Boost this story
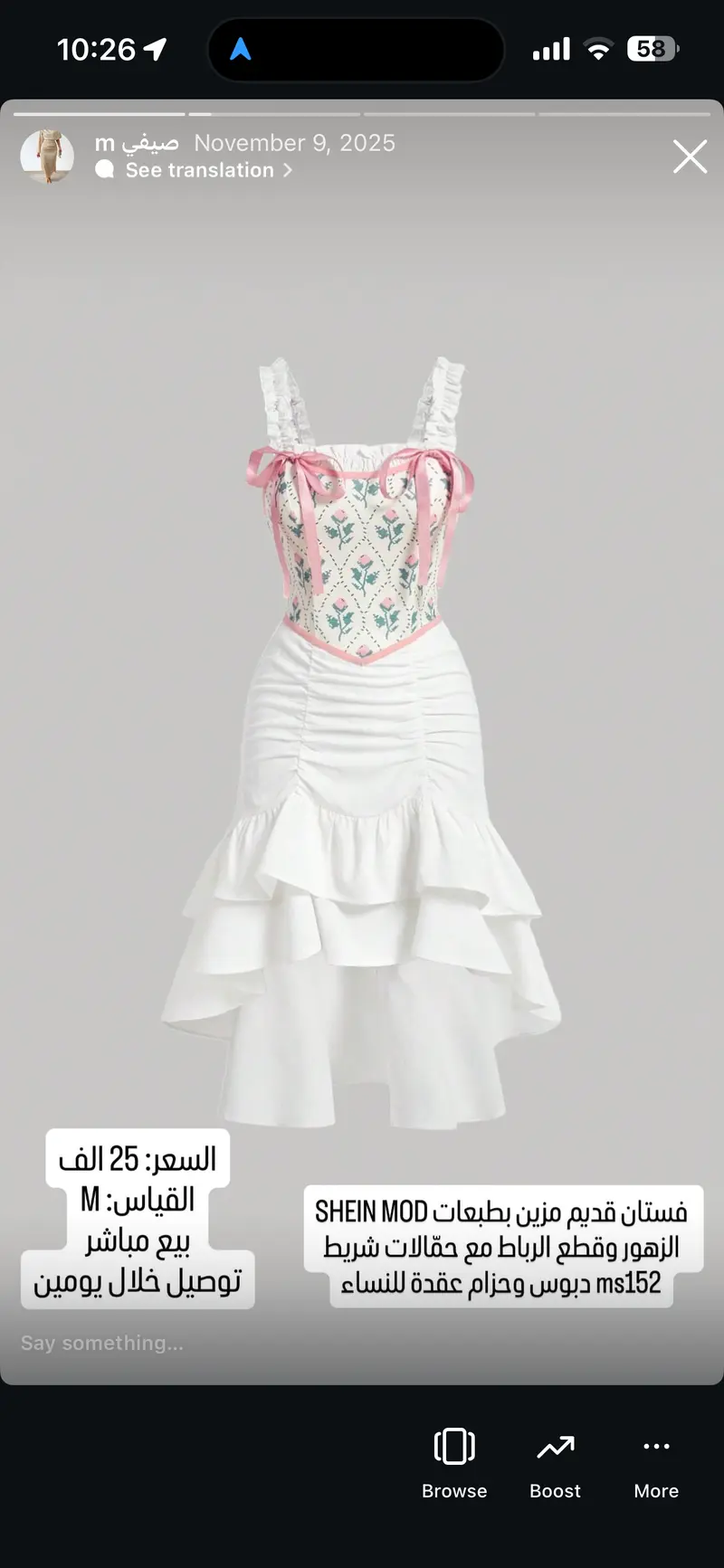 pos(555,1463)
